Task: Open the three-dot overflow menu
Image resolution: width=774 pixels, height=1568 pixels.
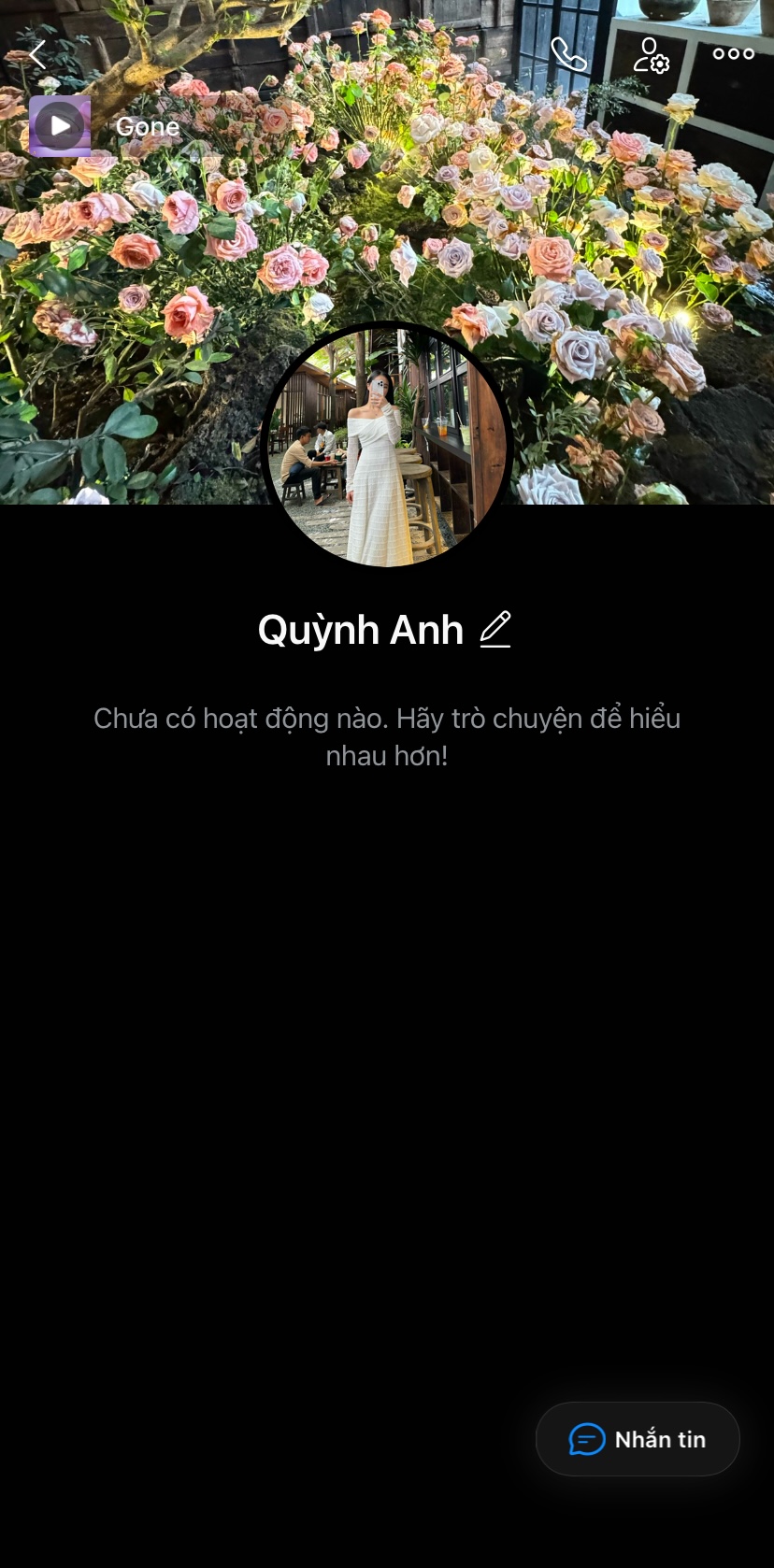Action: pos(733,54)
